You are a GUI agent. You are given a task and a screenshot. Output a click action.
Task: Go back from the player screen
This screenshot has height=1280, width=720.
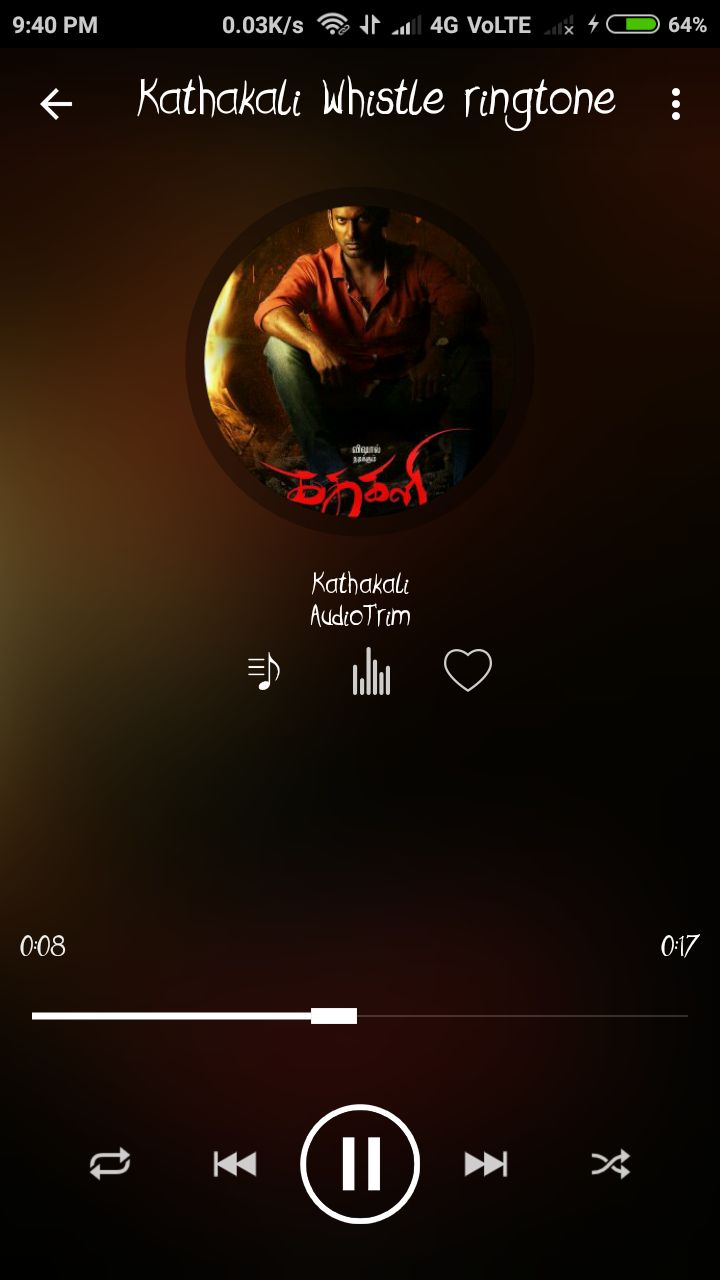pos(56,104)
